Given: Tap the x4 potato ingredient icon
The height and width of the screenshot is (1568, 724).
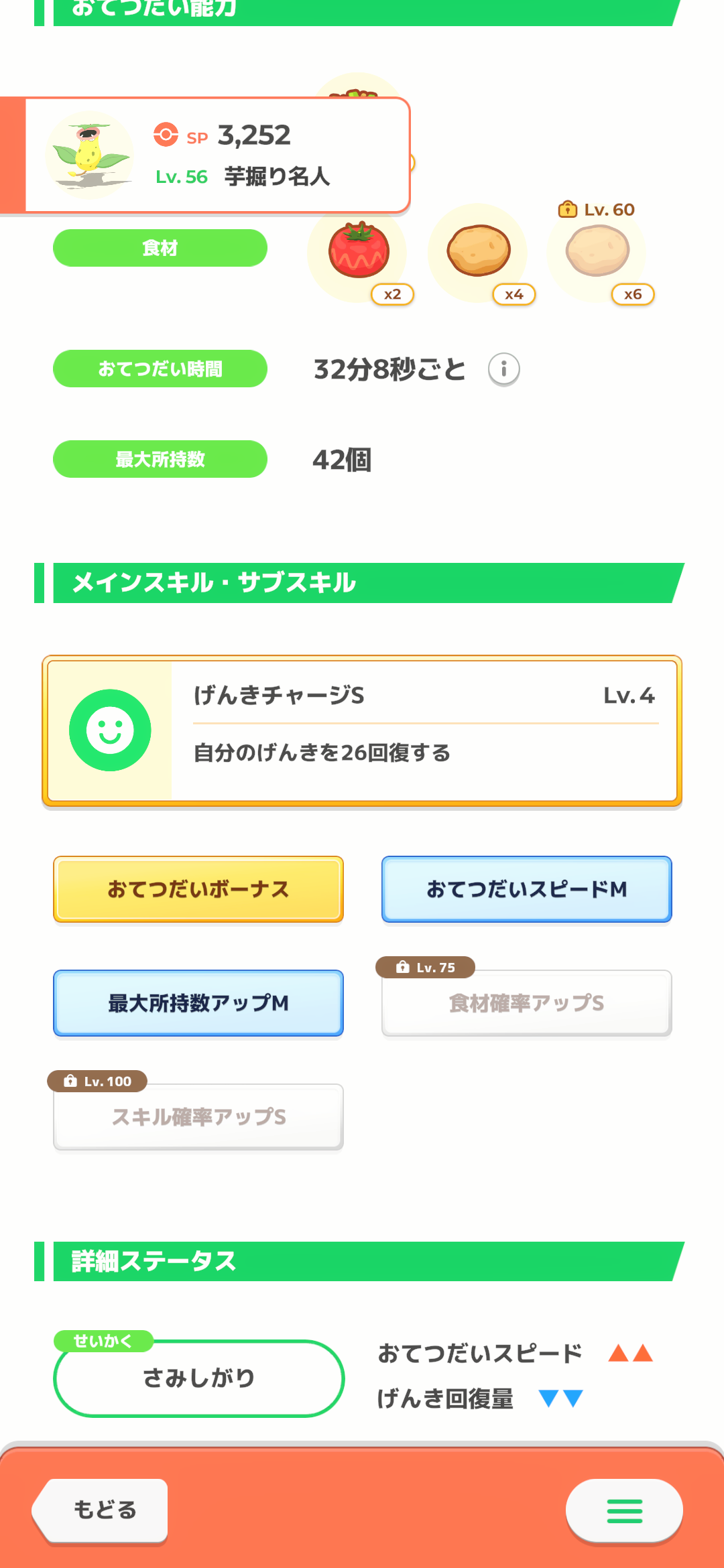Looking at the screenshot, I should click(479, 253).
